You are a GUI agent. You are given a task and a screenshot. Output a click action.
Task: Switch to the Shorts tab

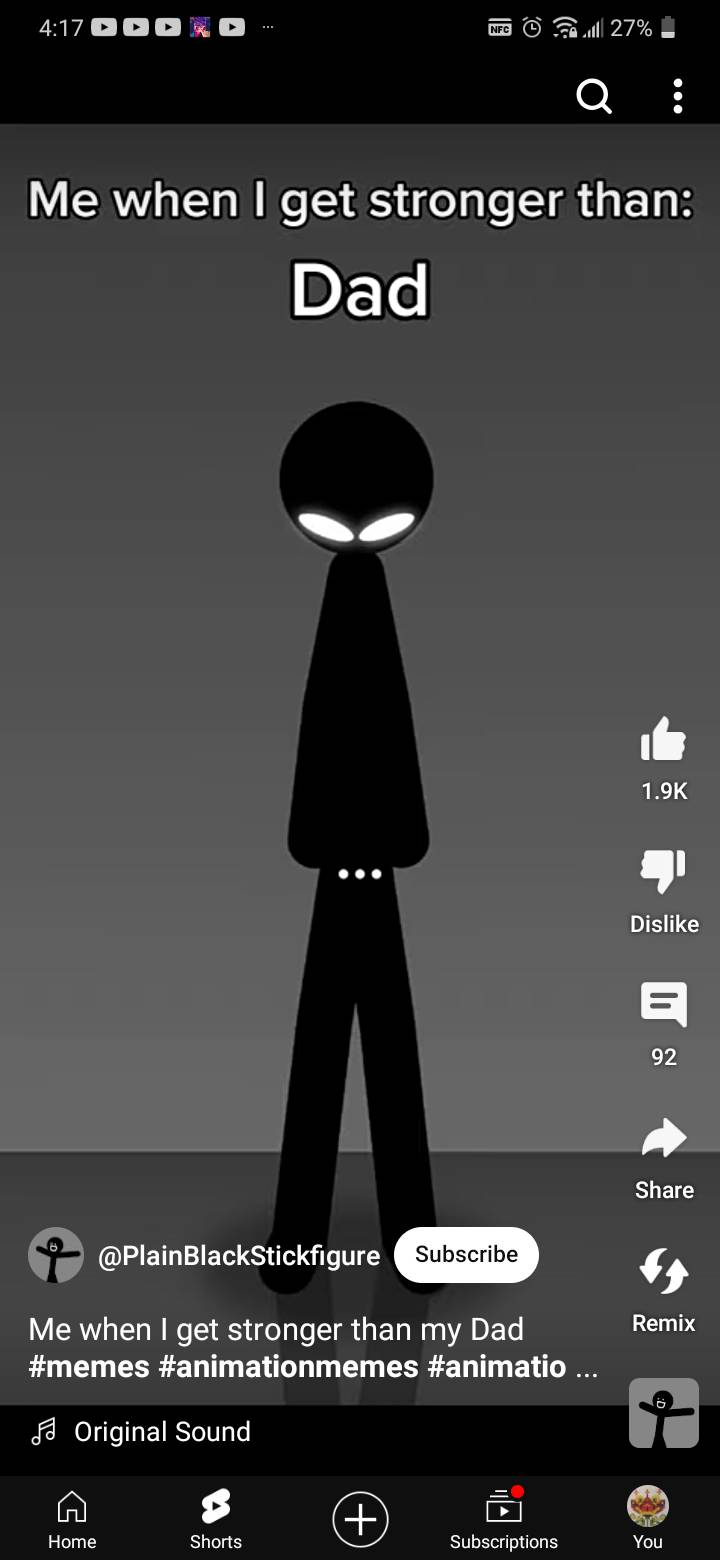216,1518
